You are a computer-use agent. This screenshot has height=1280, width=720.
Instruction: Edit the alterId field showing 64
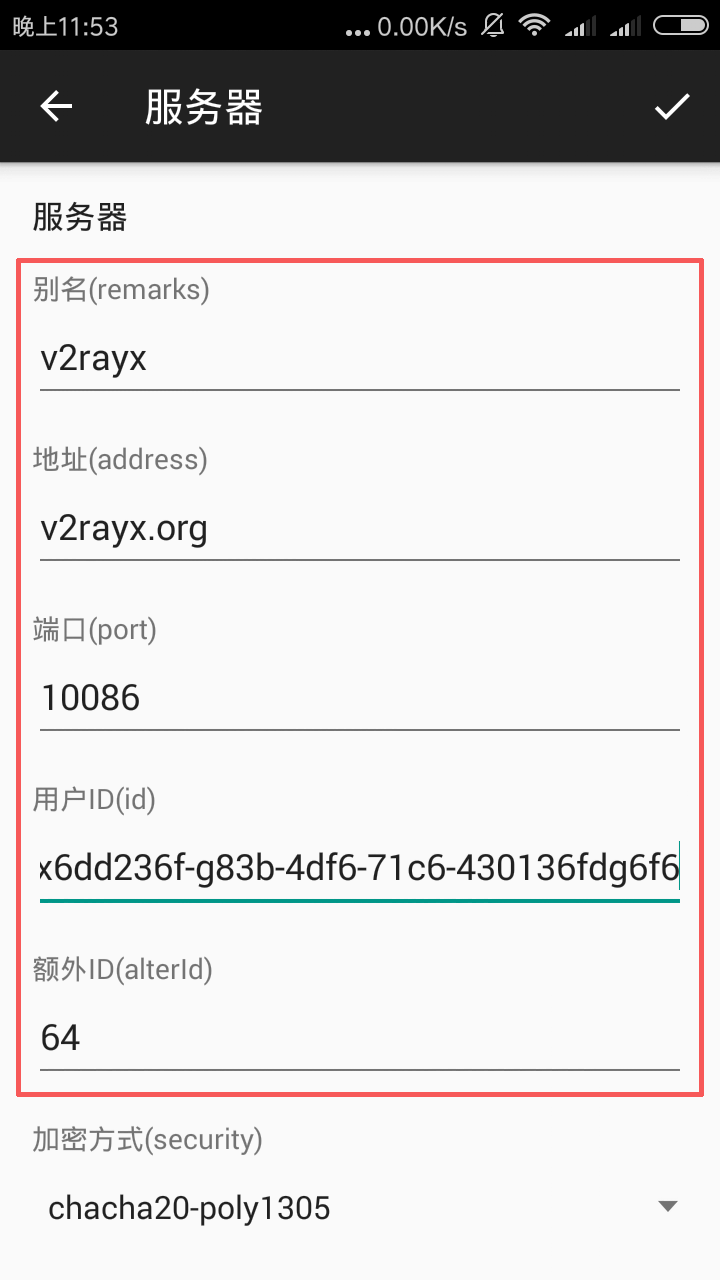[360, 1038]
